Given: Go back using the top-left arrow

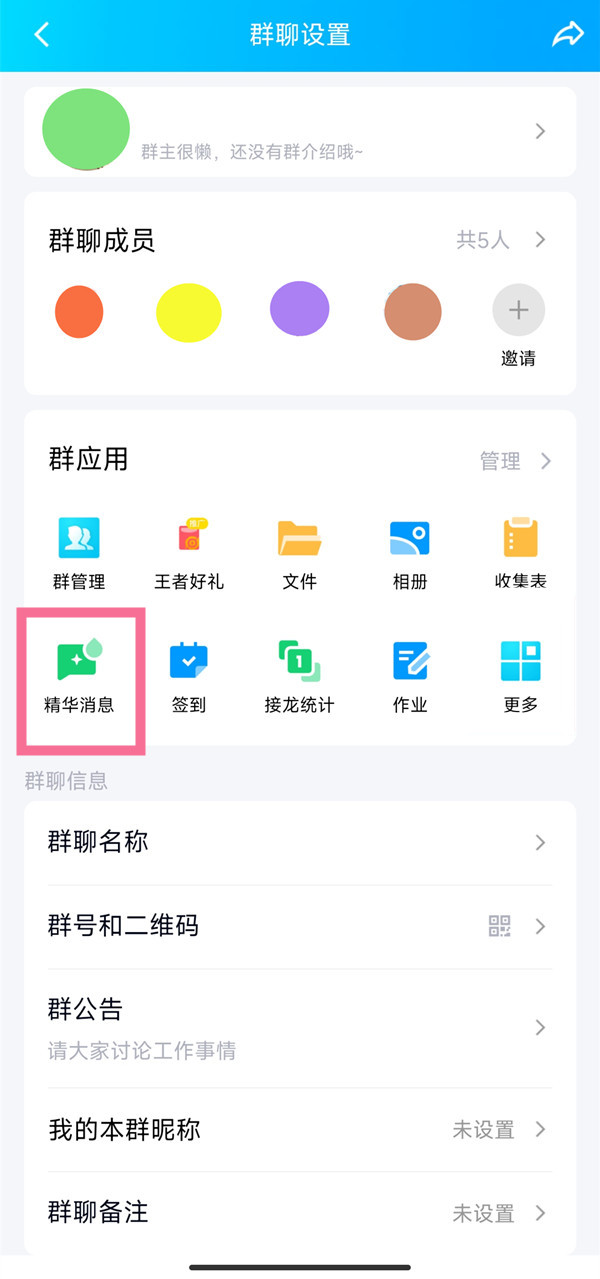Looking at the screenshot, I should (x=41, y=35).
